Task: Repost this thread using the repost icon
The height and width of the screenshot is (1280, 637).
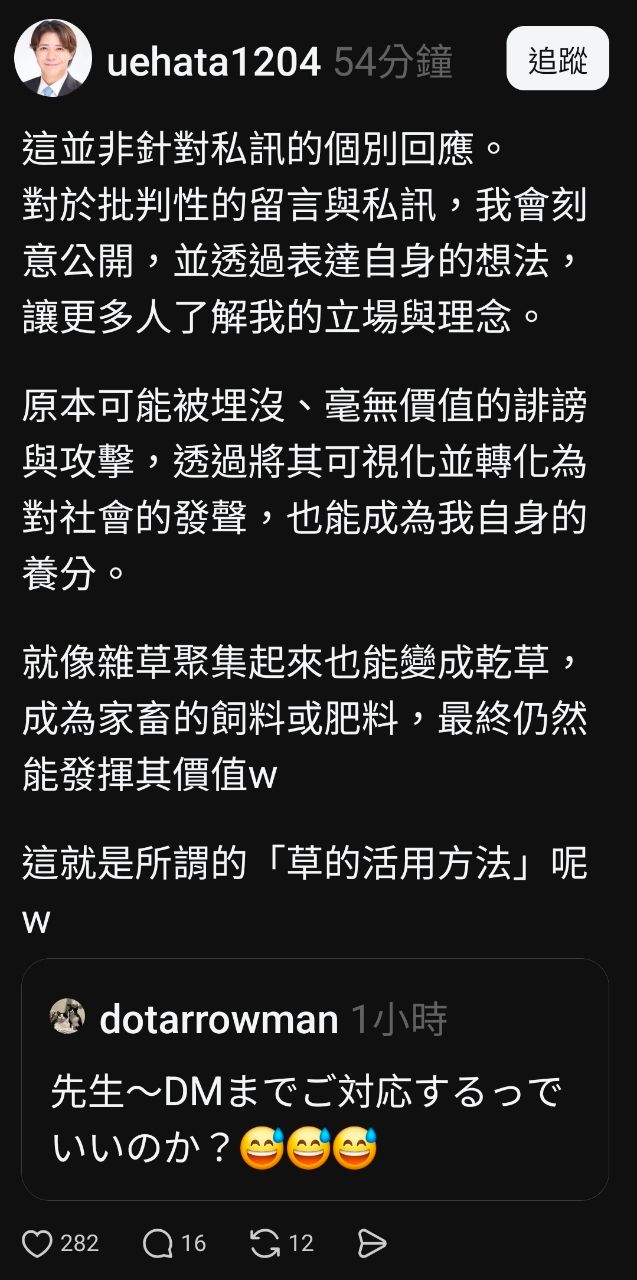Action: [265, 1243]
